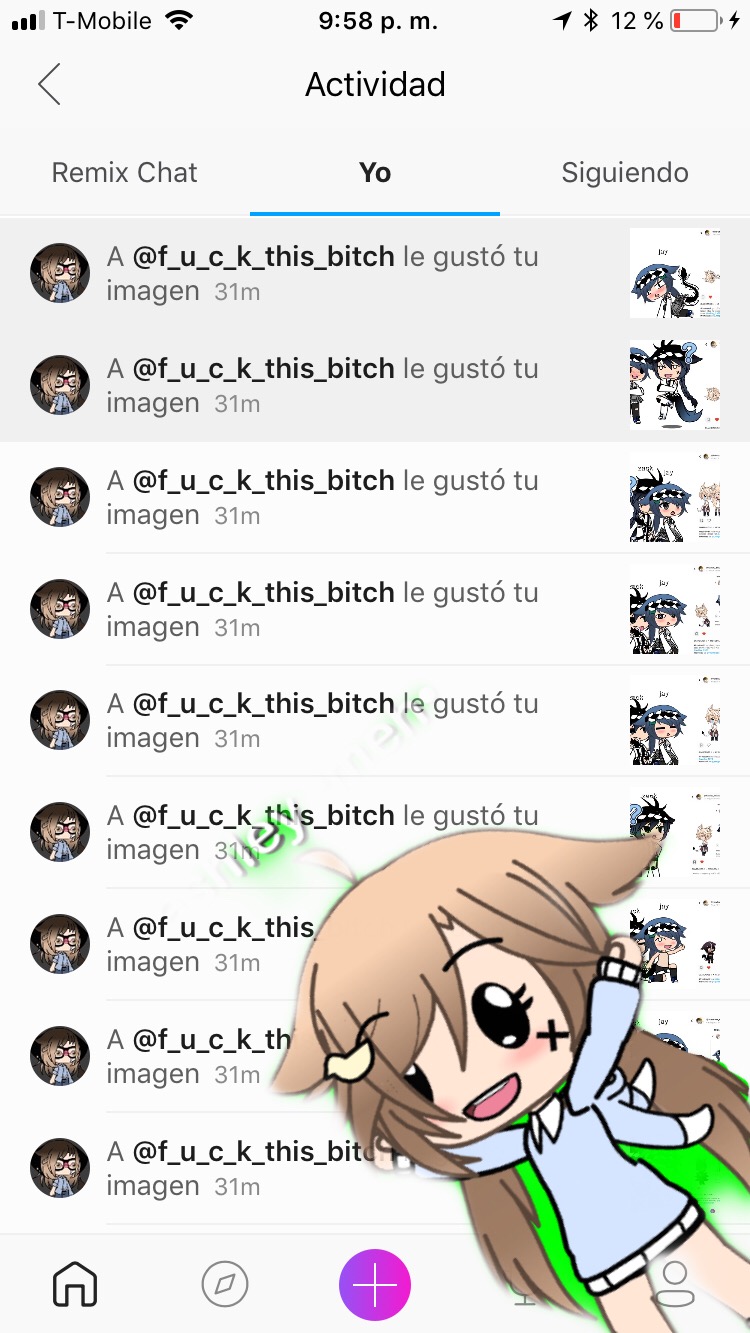The height and width of the screenshot is (1333, 750).
Task: Open the profile tab in bottom bar
Action: pyautogui.click(x=675, y=1284)
